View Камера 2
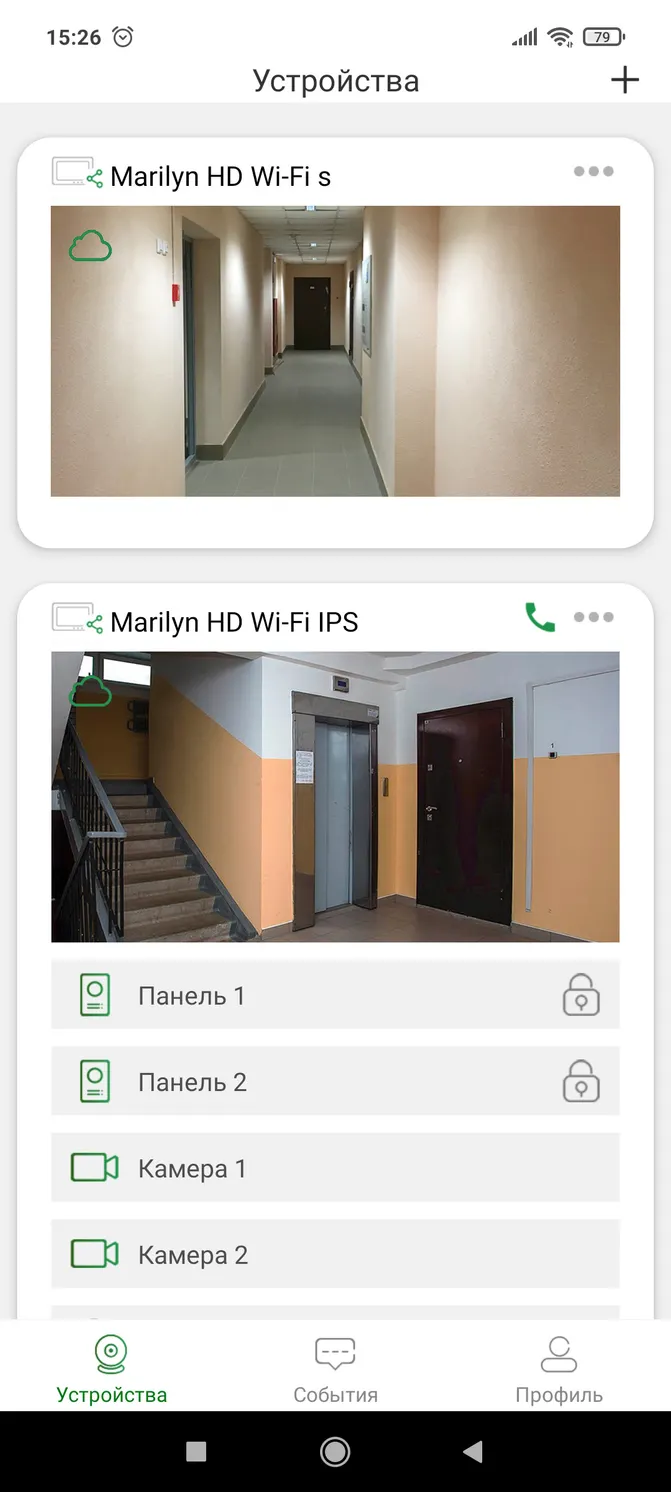 [x=335, y=1254]
